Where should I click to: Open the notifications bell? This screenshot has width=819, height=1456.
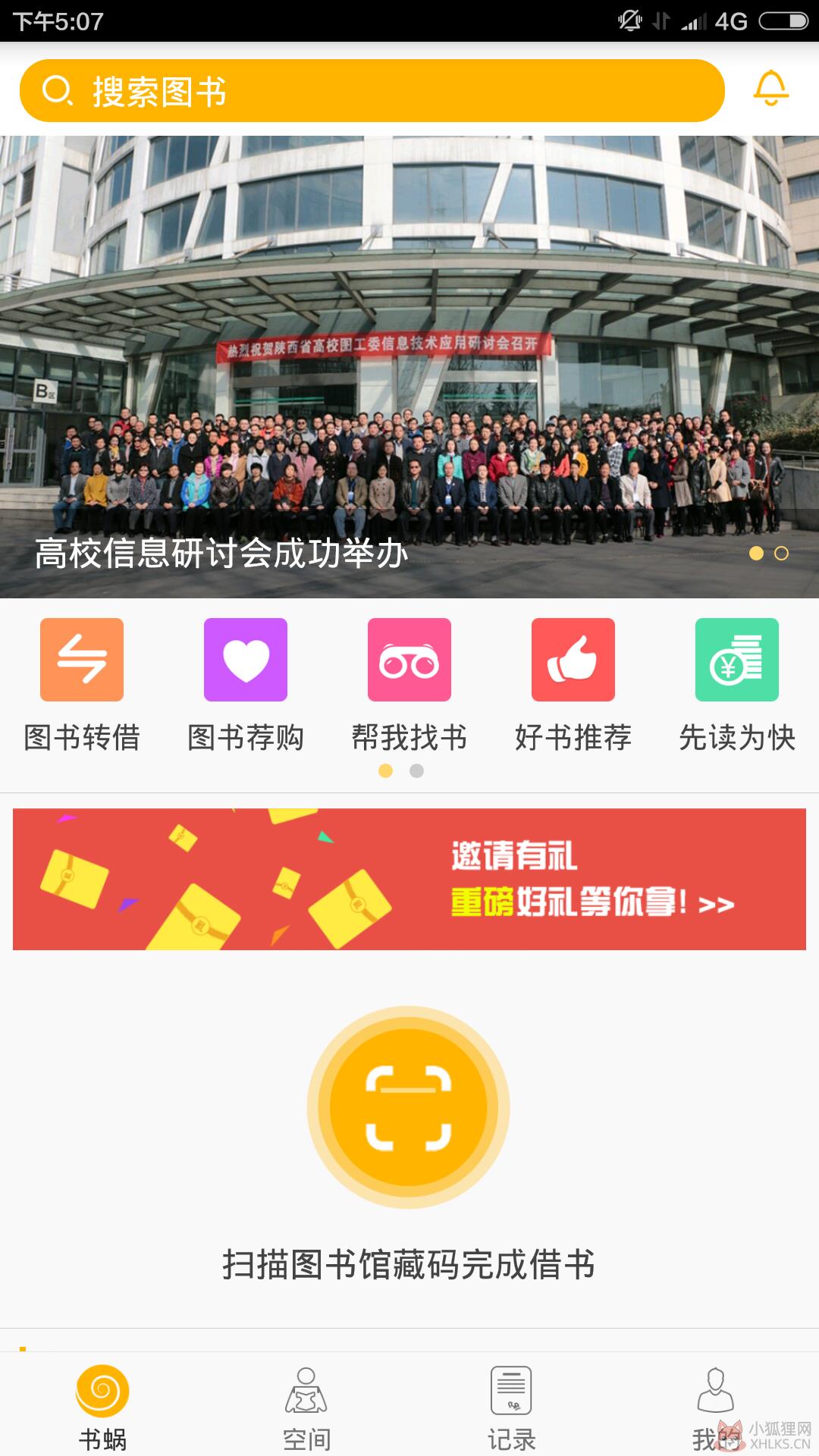click(770, 89)
